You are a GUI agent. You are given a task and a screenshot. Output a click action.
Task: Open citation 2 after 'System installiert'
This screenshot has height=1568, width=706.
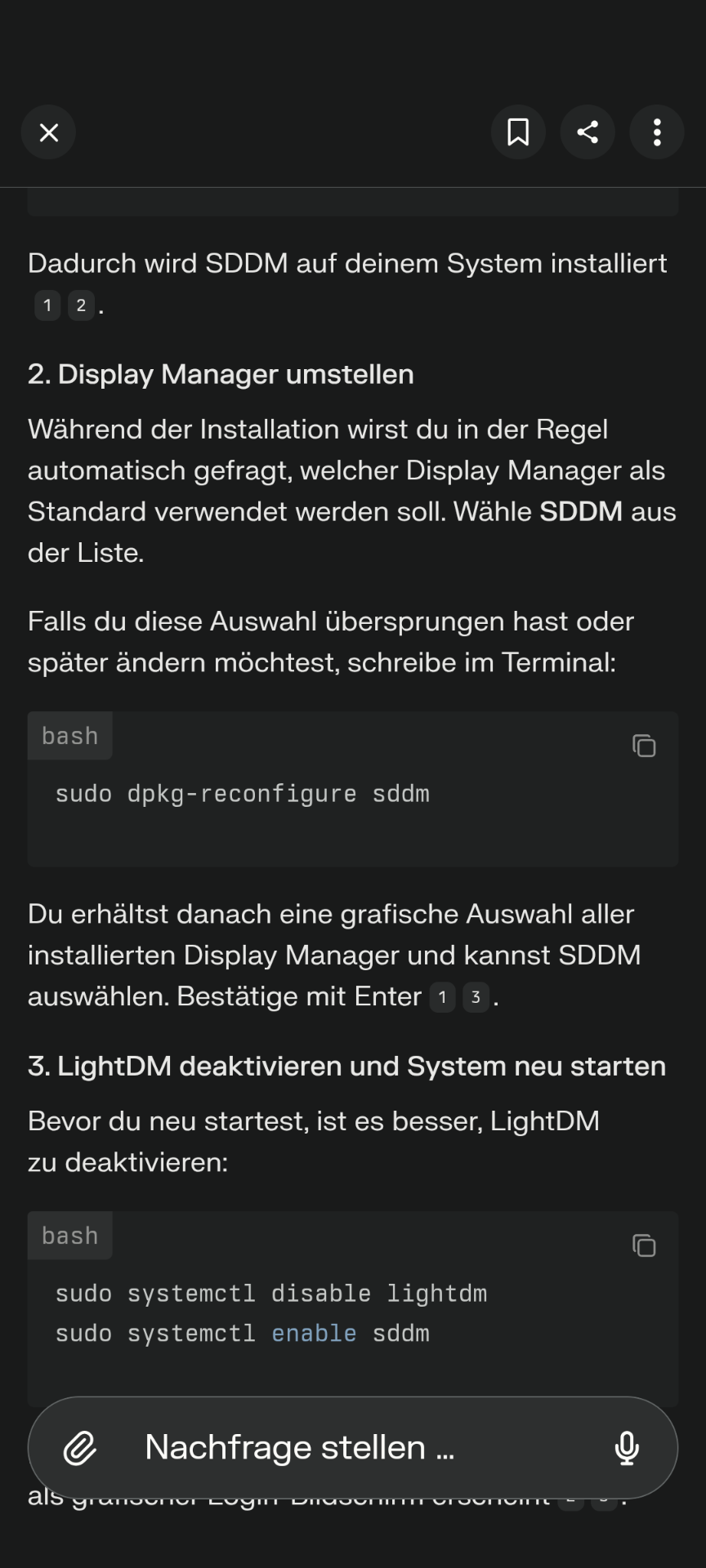click(81, 305)
